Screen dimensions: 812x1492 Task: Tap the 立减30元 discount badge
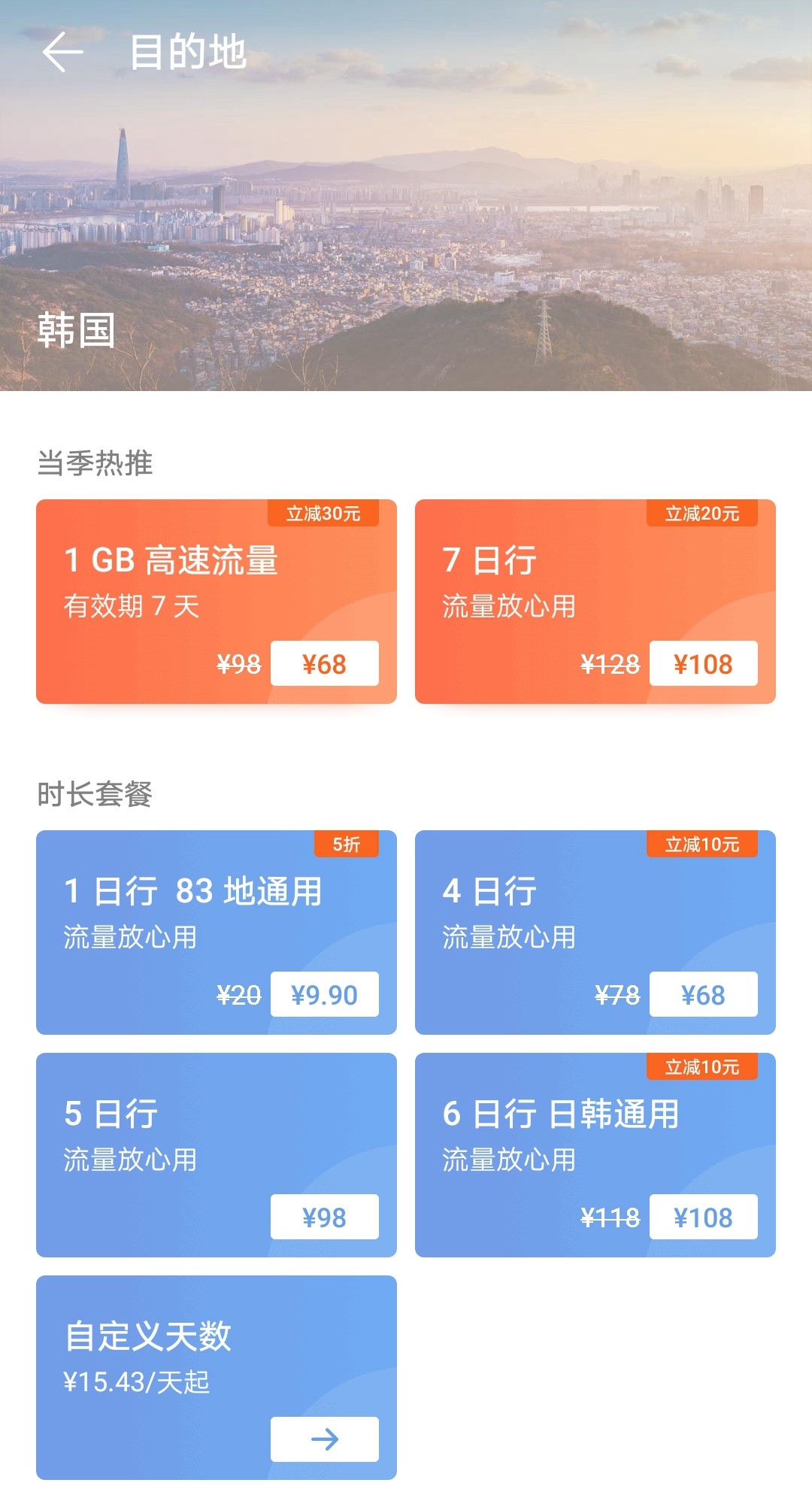tap(326, 514)
